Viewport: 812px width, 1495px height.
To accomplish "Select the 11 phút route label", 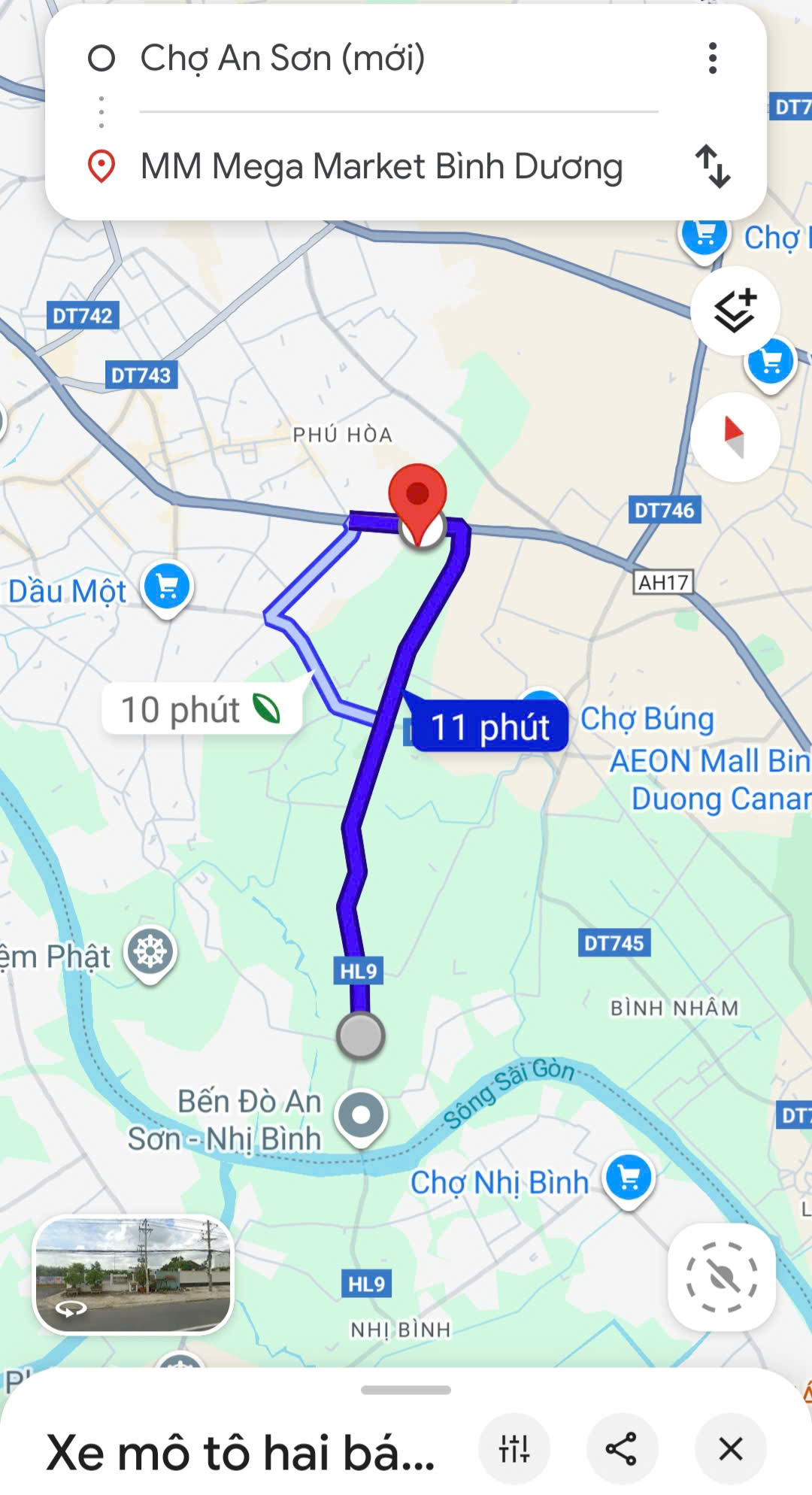I will click(x=489, y=727).
